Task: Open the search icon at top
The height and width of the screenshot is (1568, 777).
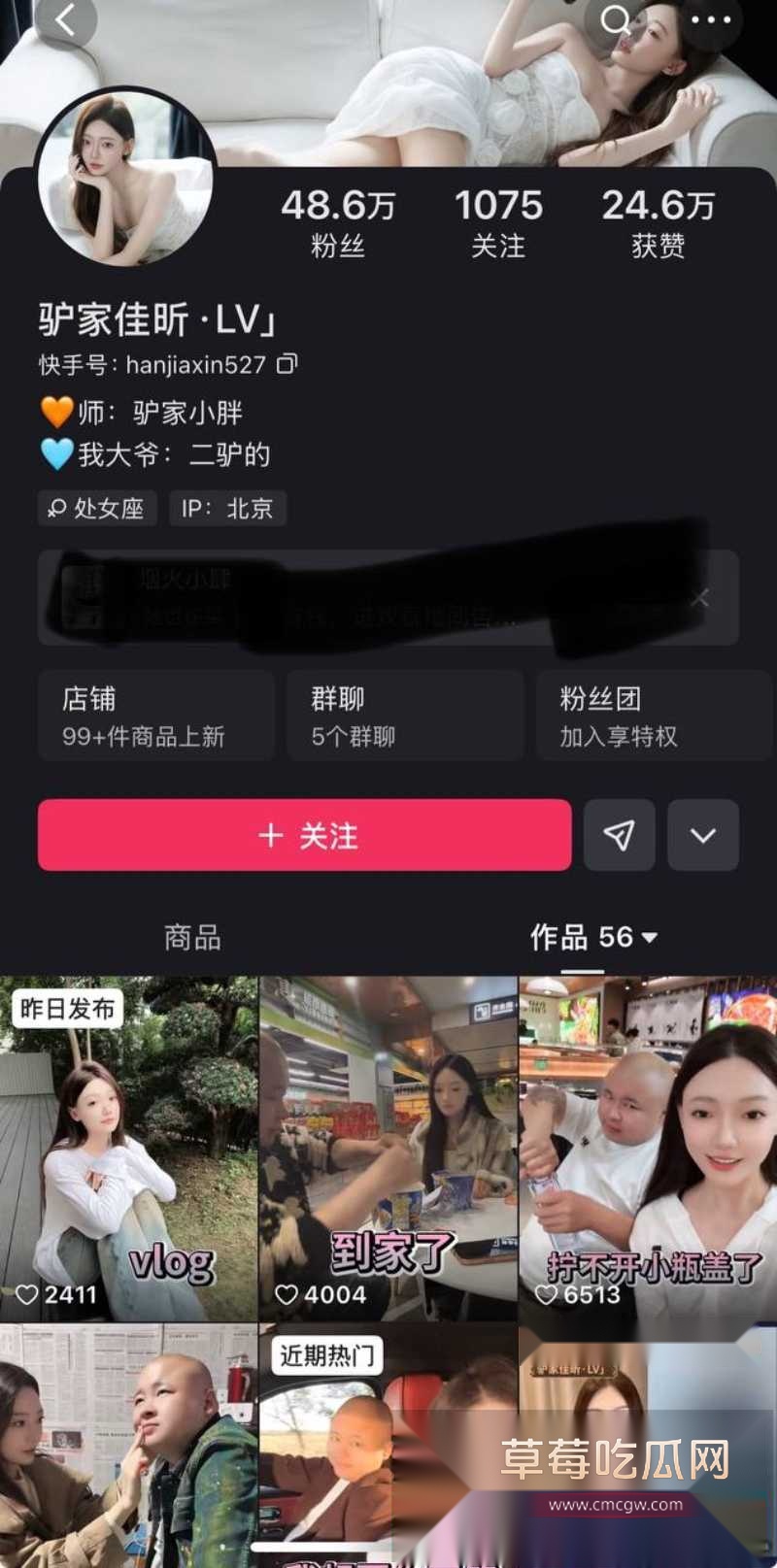Action: tap(616, 20)
